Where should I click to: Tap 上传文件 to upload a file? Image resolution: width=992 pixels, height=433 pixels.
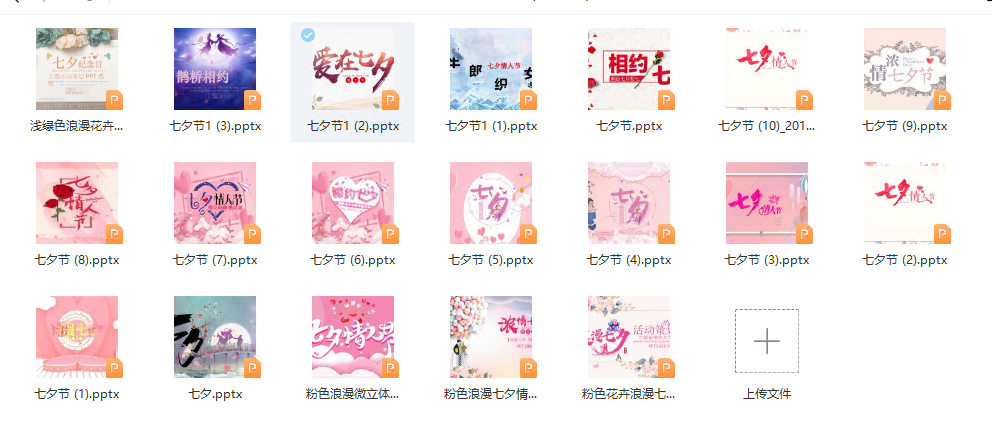767,341
